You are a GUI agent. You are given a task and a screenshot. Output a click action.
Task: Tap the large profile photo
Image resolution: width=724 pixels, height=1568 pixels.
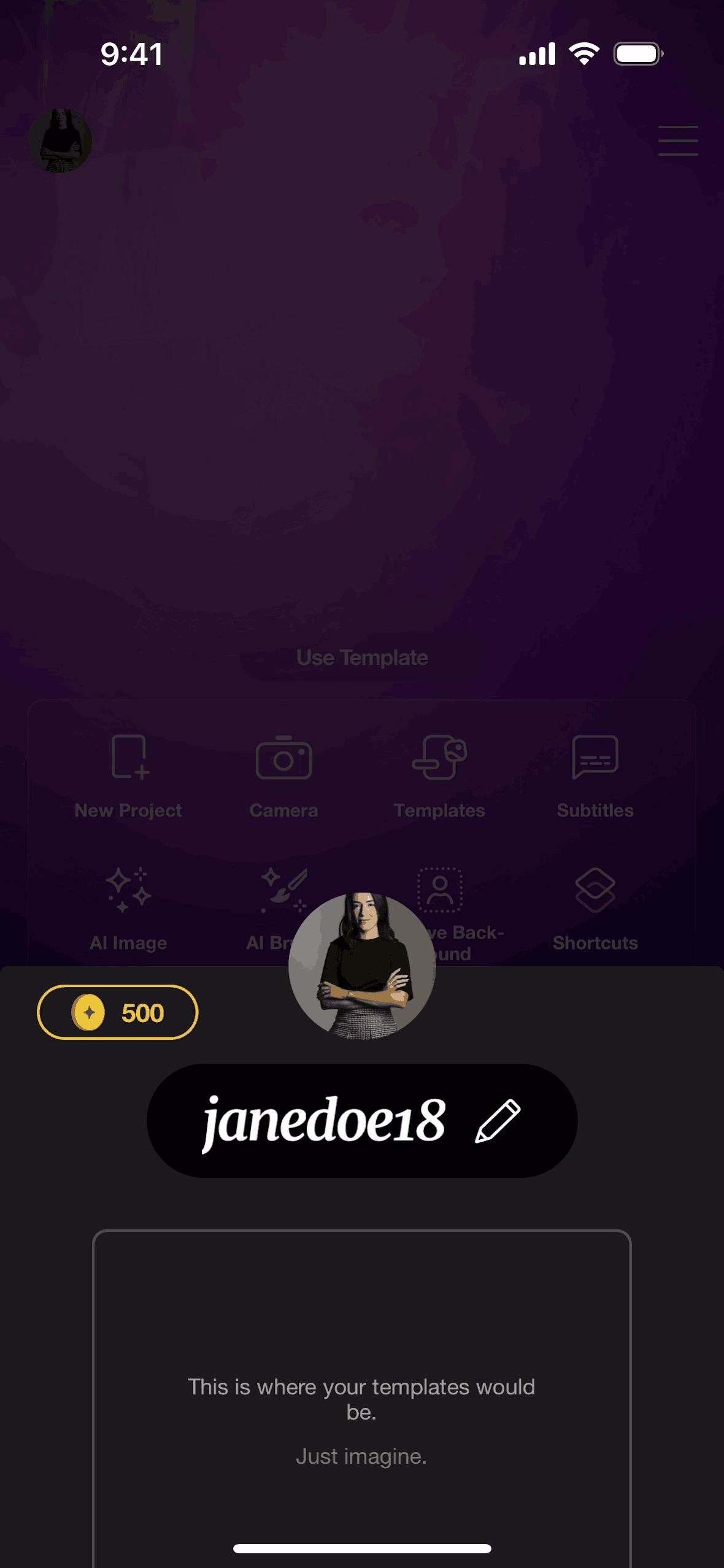362,966
